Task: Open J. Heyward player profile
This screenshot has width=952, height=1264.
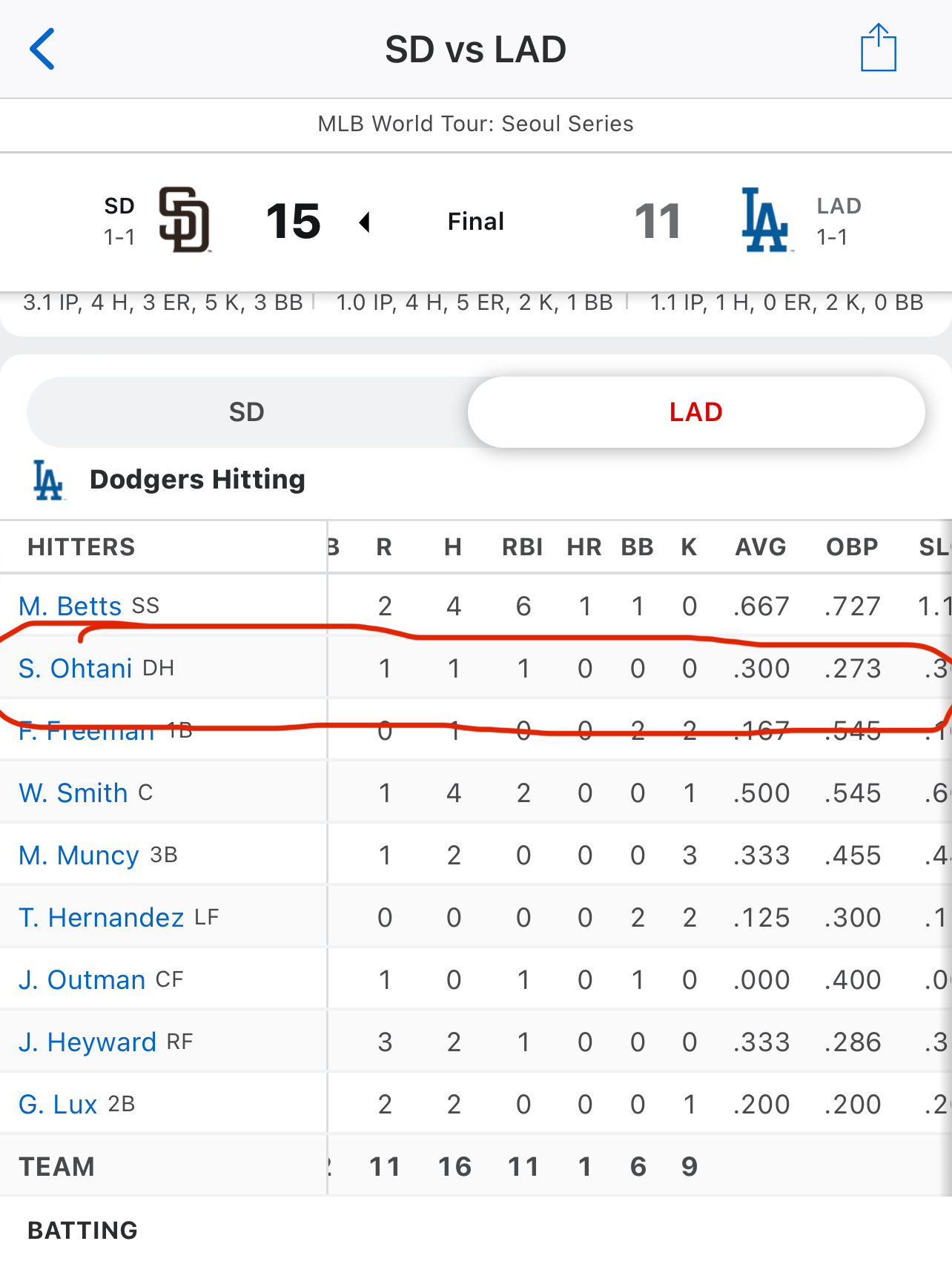Action: point(87,1042)
